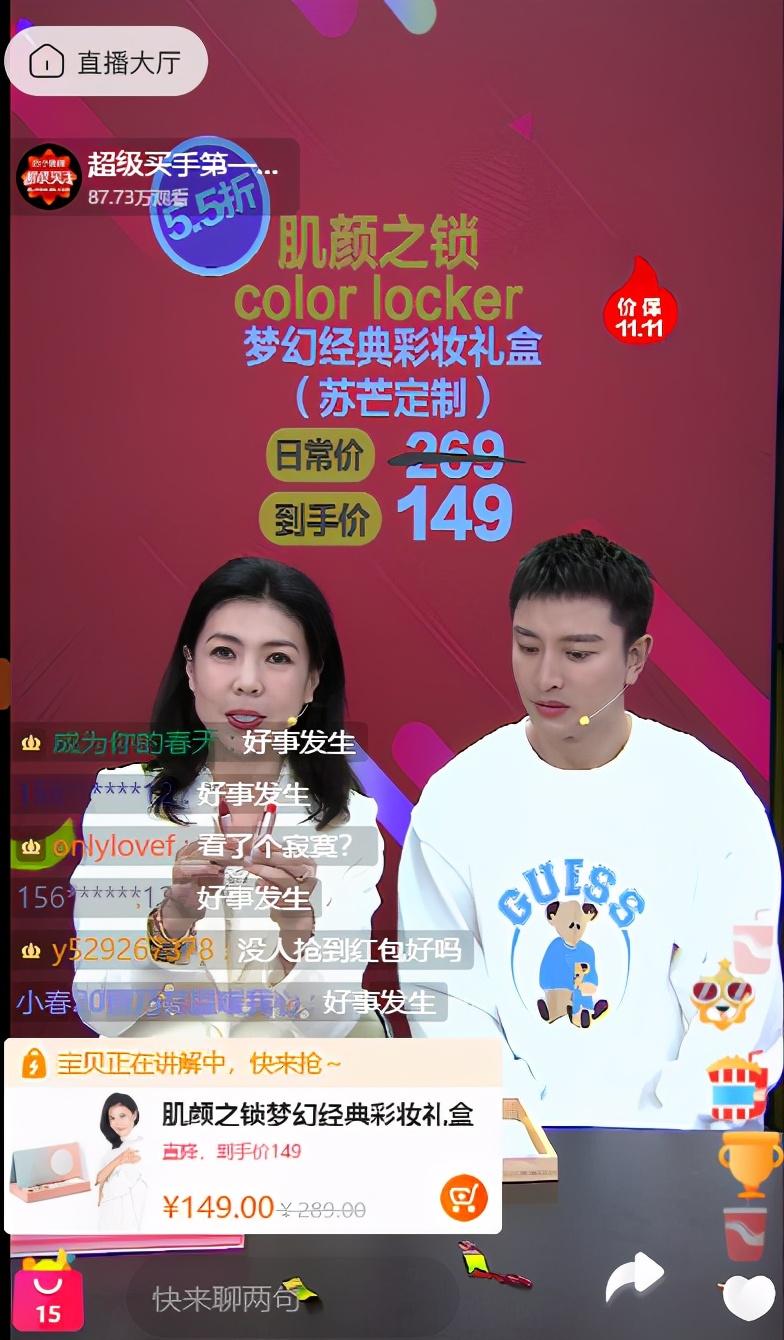The image size is (784, 1340).
Task: Open the 直播大厅 live hall button
Action: pyautogui.click(x=106, y=62)
